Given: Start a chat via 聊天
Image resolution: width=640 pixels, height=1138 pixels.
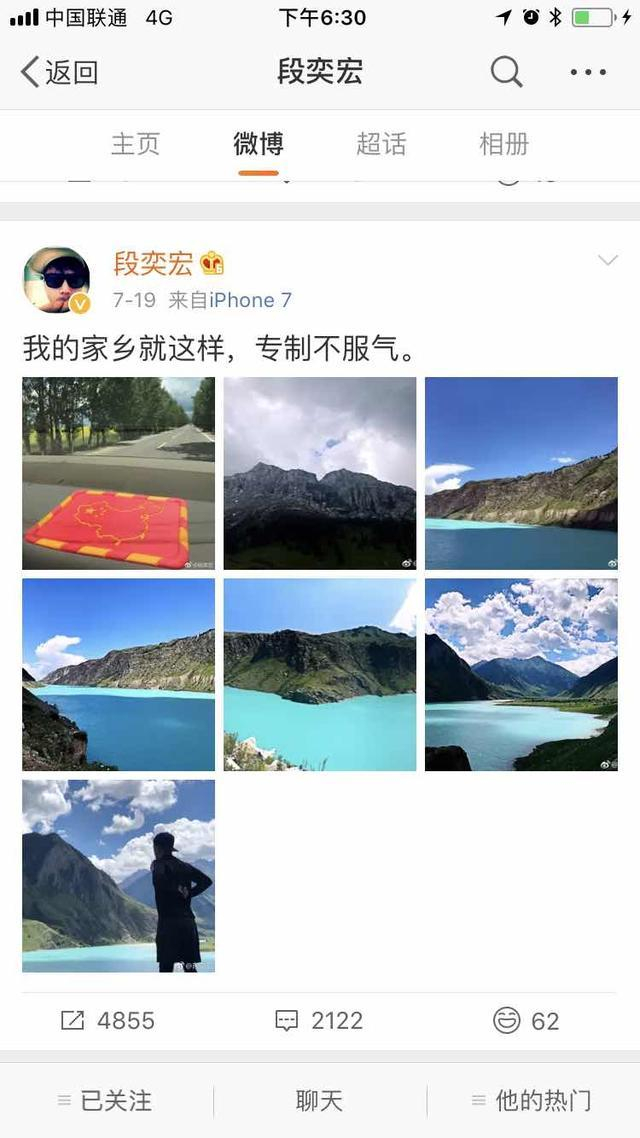Looking at the screenshot, I should click(320, 1101).
